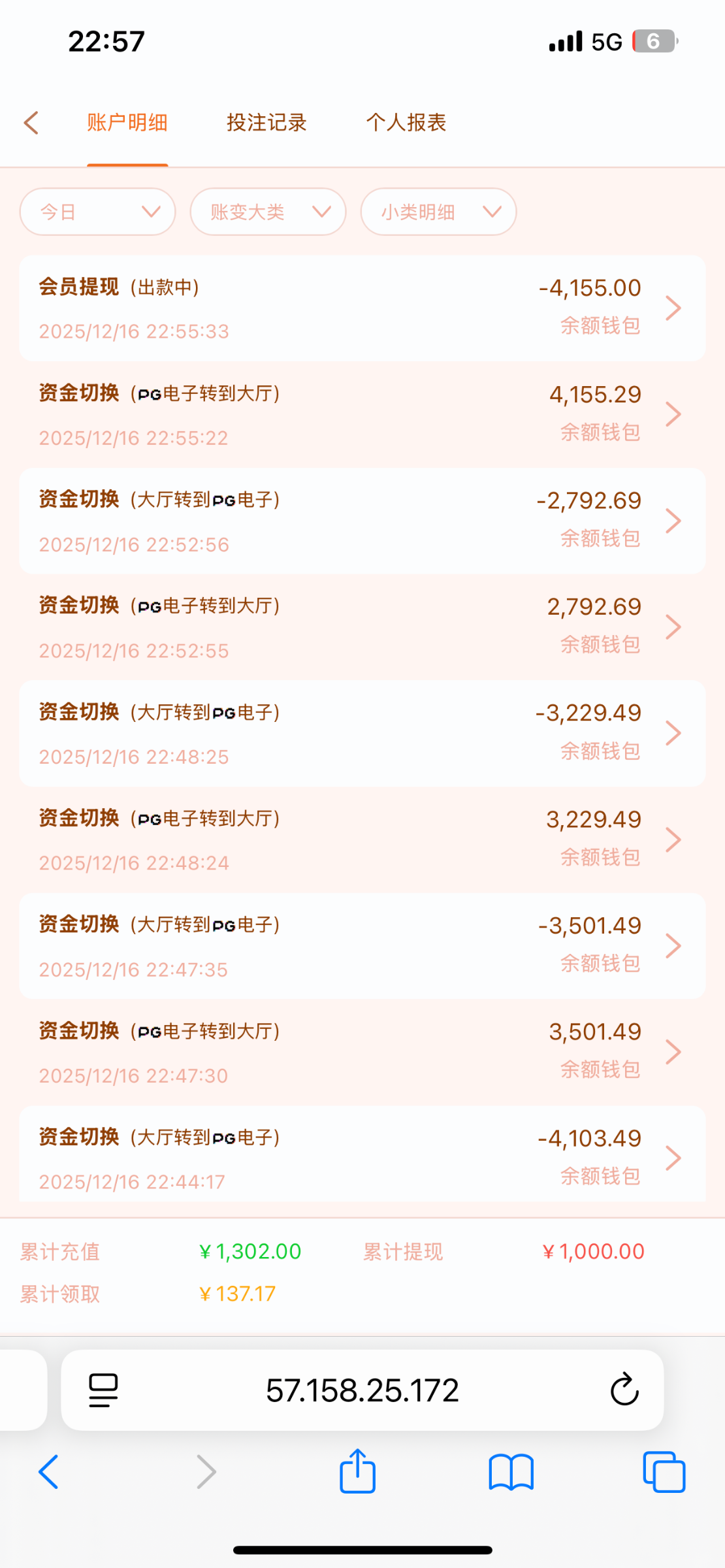Open the browser bookmarks

511,1472
